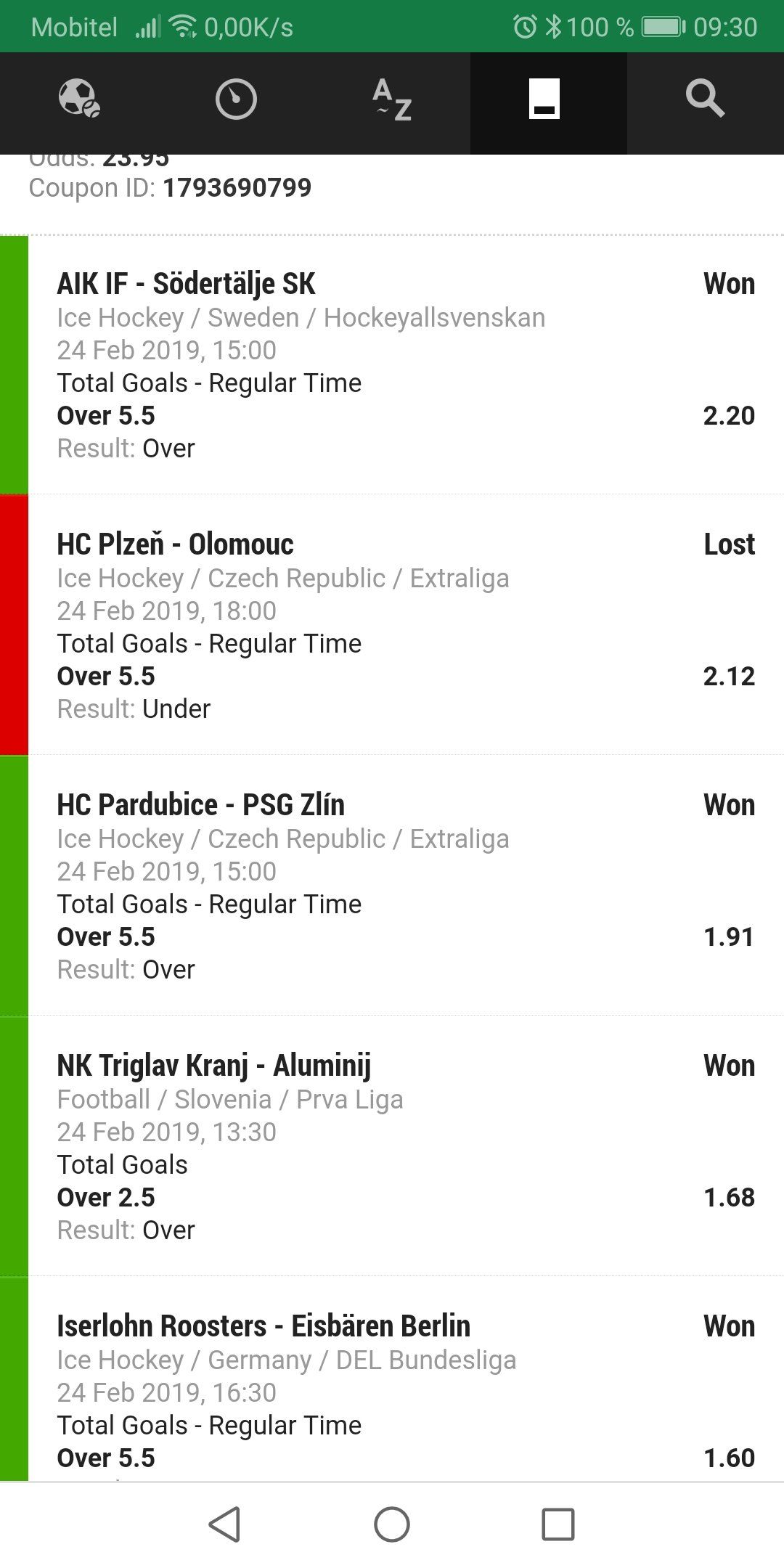Open the search magnifier
The width and height of the screenshot is (784, 1568).
[x=705, y=99]
